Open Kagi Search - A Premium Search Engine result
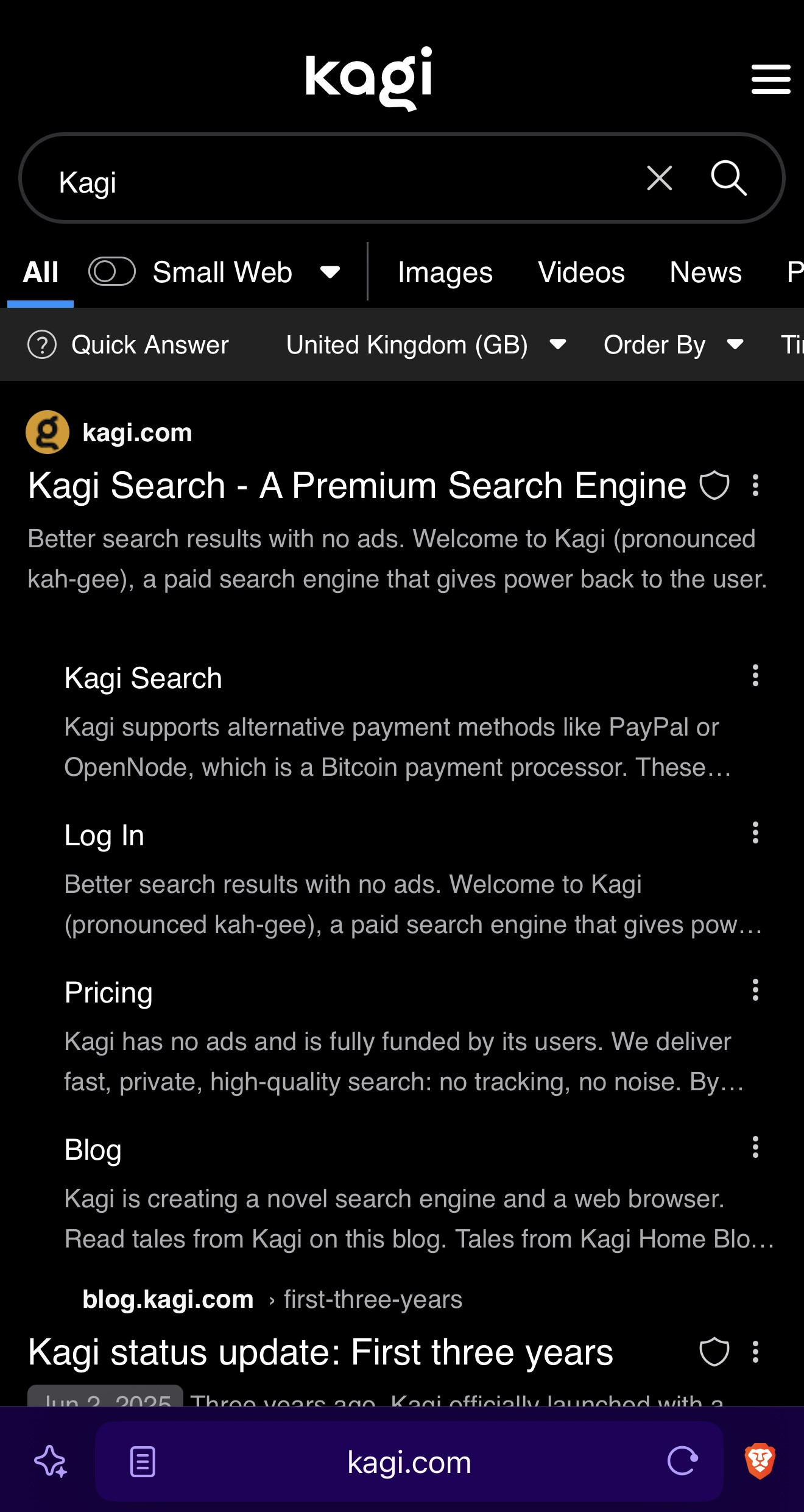The image size is (804, 1512). [x=357, y=486]
